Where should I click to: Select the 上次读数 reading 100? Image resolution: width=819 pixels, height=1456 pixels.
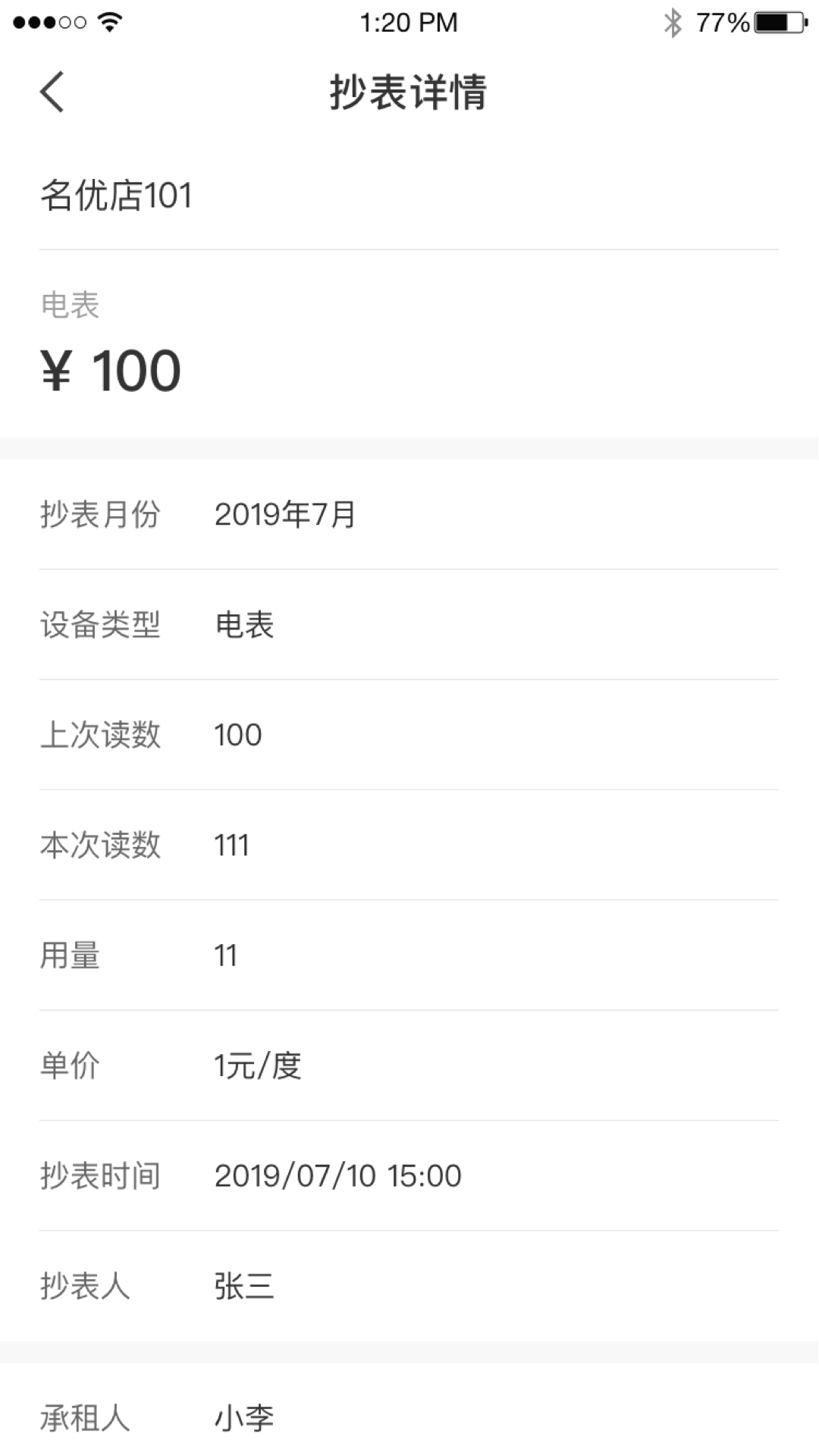pyautogui.click(x=237, y=734)
